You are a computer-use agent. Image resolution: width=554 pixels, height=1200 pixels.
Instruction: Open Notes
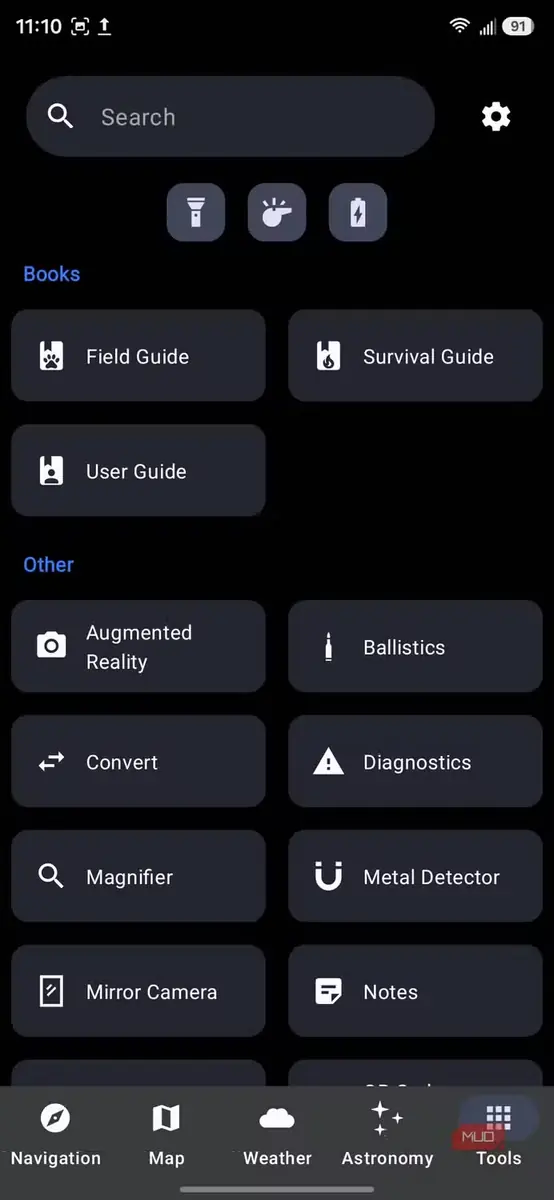[415, 992]
